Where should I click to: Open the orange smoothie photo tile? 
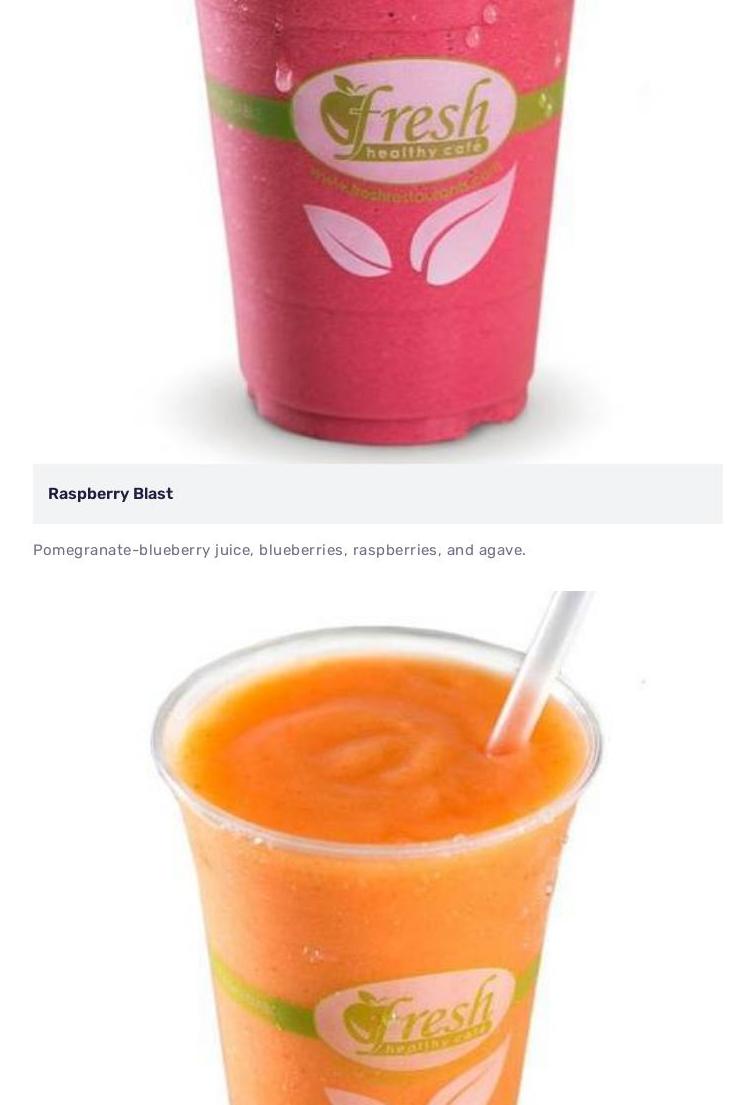click(378, 850)
